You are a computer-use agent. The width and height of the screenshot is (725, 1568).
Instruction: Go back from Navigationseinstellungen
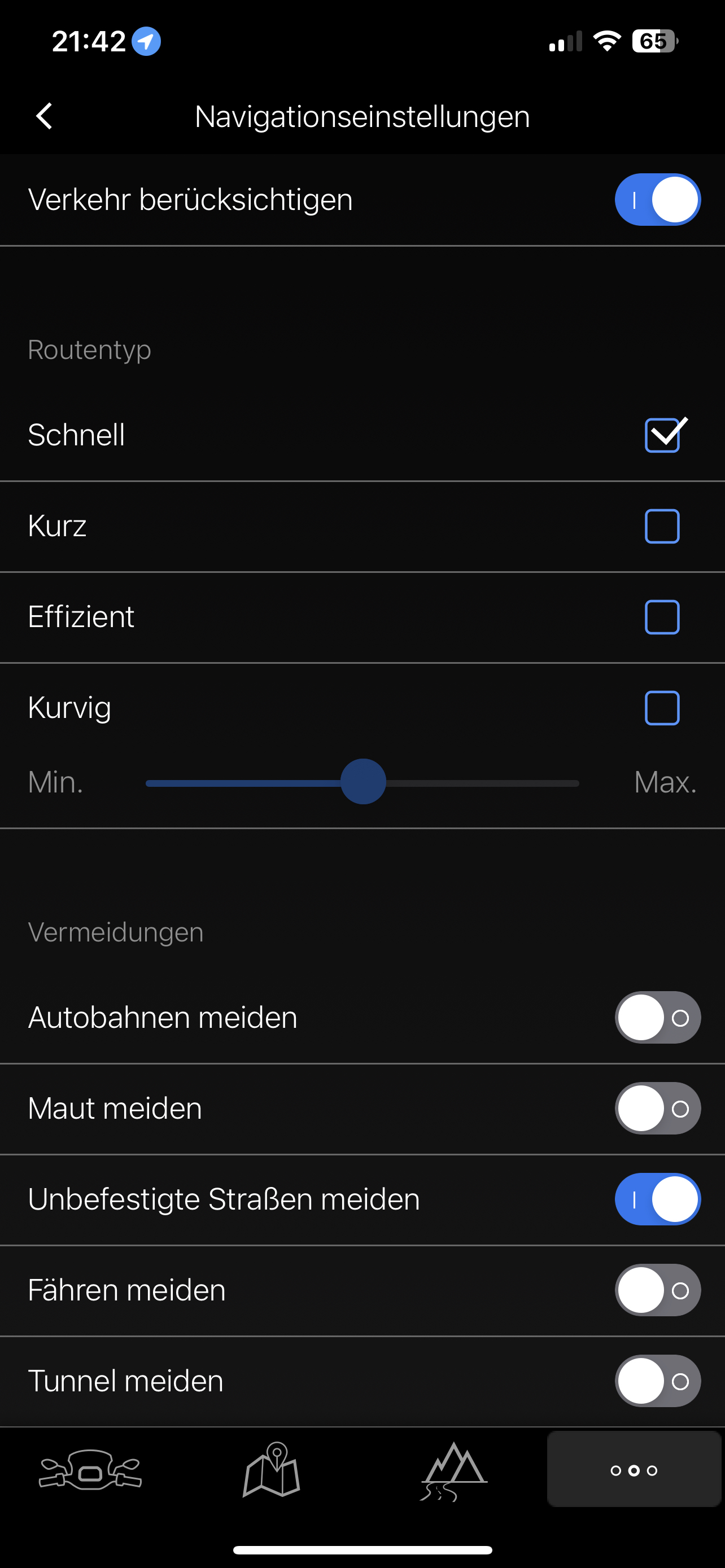44,116
